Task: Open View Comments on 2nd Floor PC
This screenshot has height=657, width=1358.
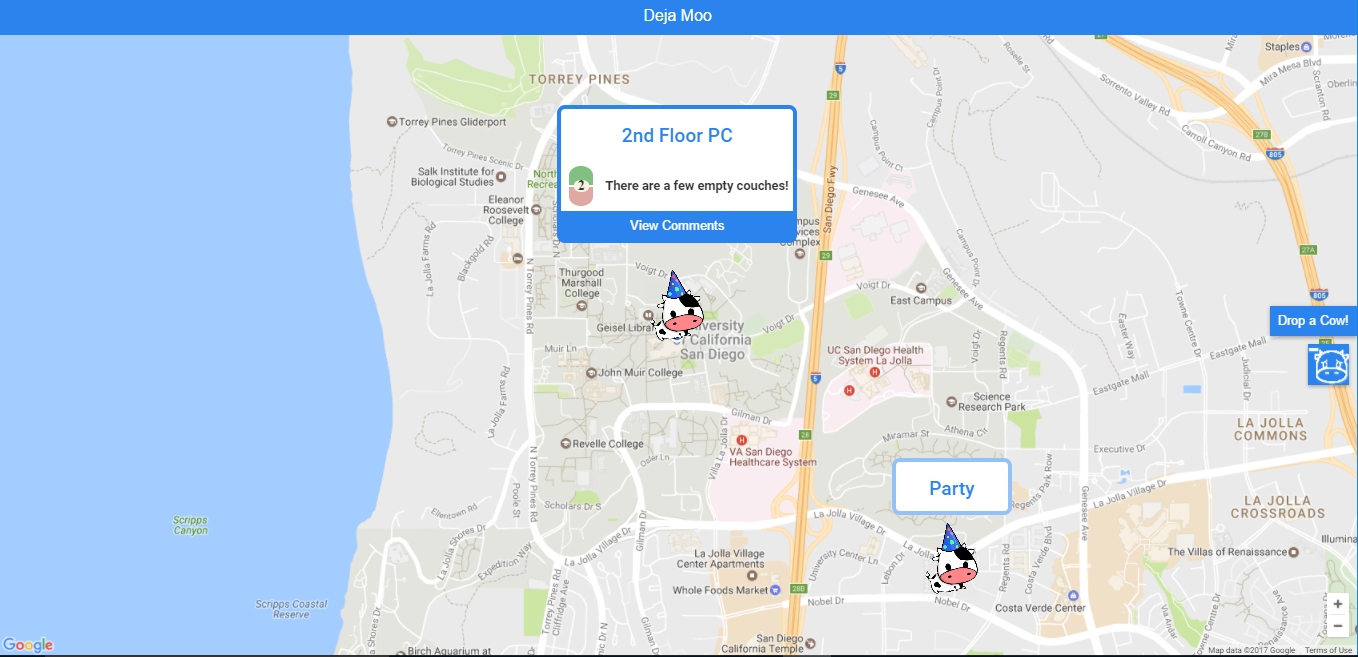Action: coord(677,226)
